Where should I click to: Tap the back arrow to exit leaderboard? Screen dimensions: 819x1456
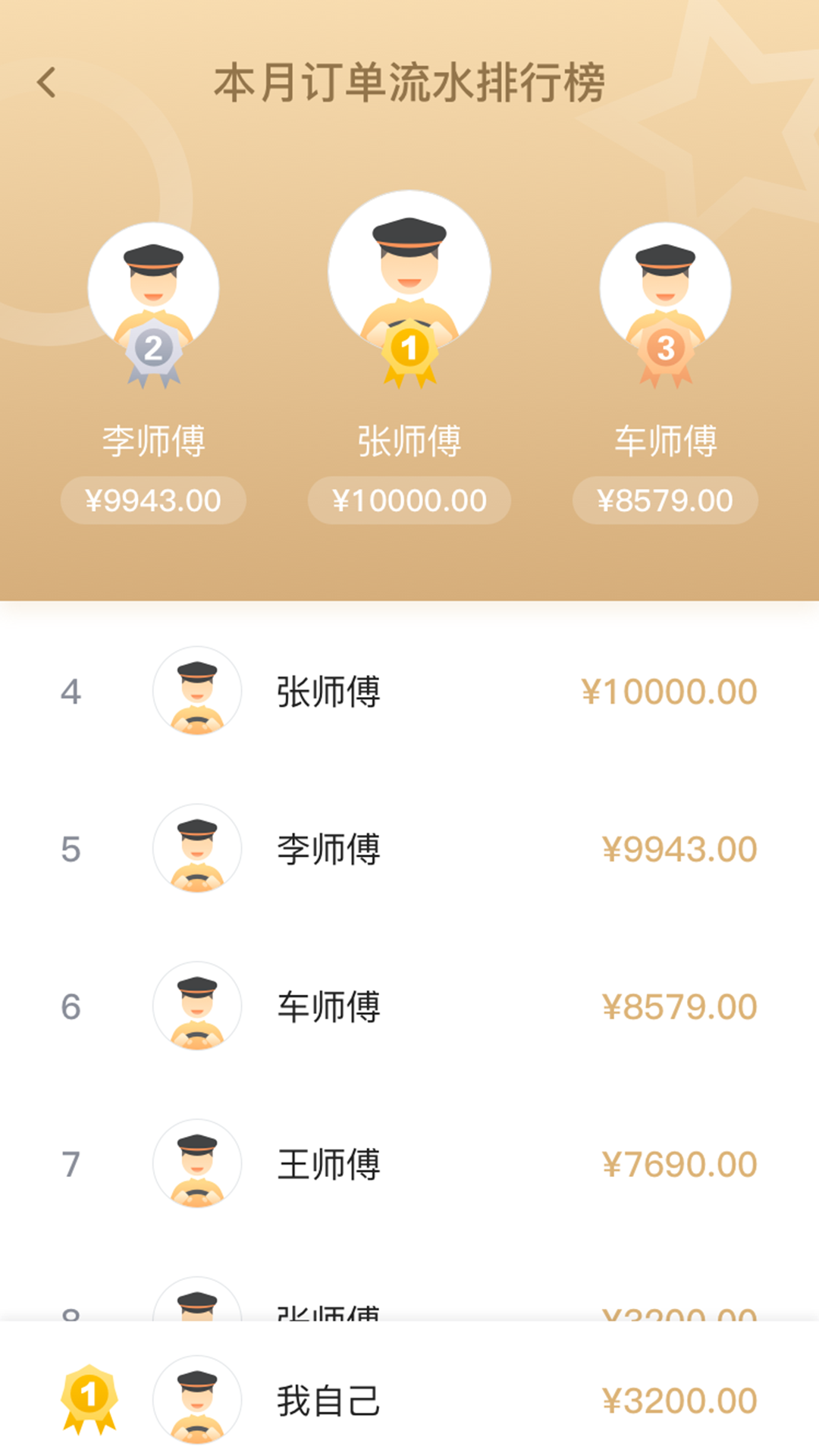tap(47, 82)
